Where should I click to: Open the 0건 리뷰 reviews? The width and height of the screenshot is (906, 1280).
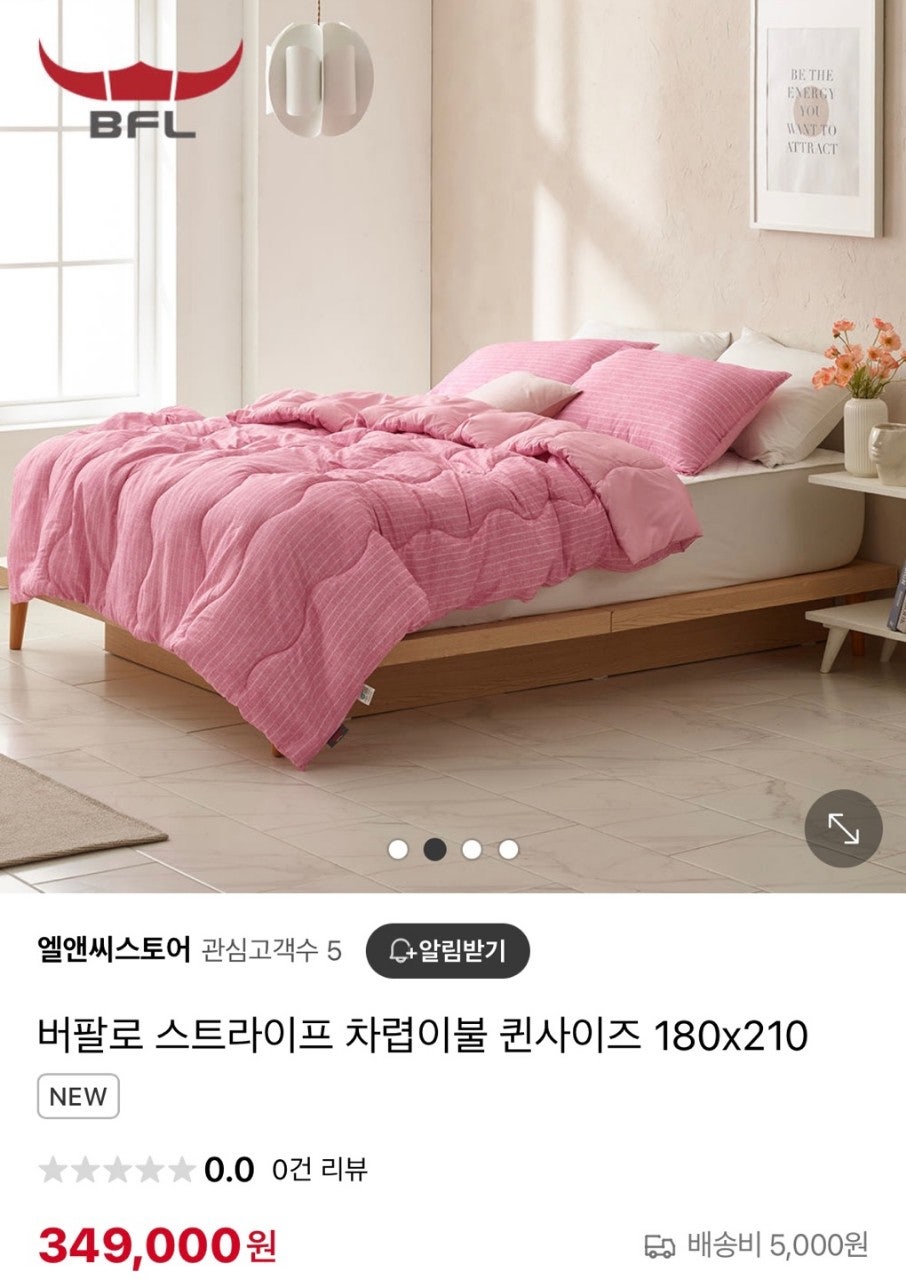coord(319,1169)
